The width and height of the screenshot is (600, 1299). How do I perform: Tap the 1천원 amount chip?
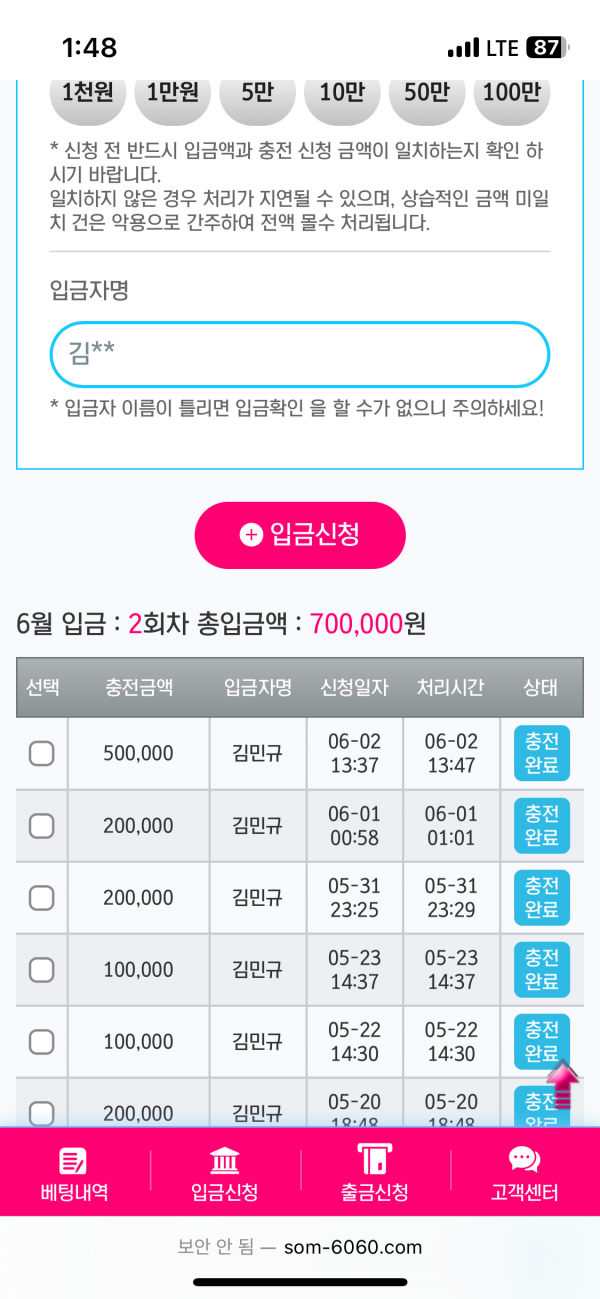88,95
